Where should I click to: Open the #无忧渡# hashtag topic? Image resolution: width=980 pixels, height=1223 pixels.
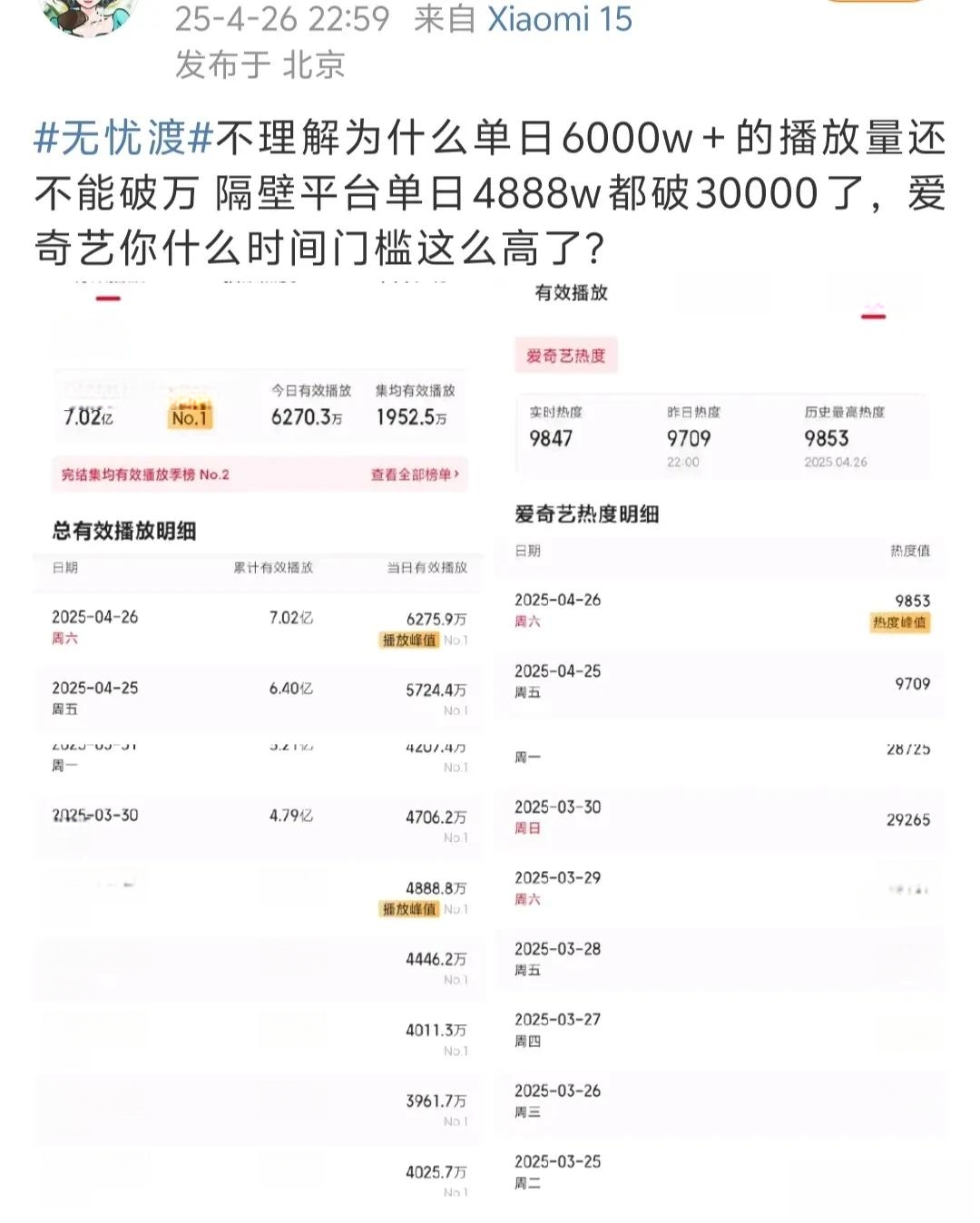[123, 138]
